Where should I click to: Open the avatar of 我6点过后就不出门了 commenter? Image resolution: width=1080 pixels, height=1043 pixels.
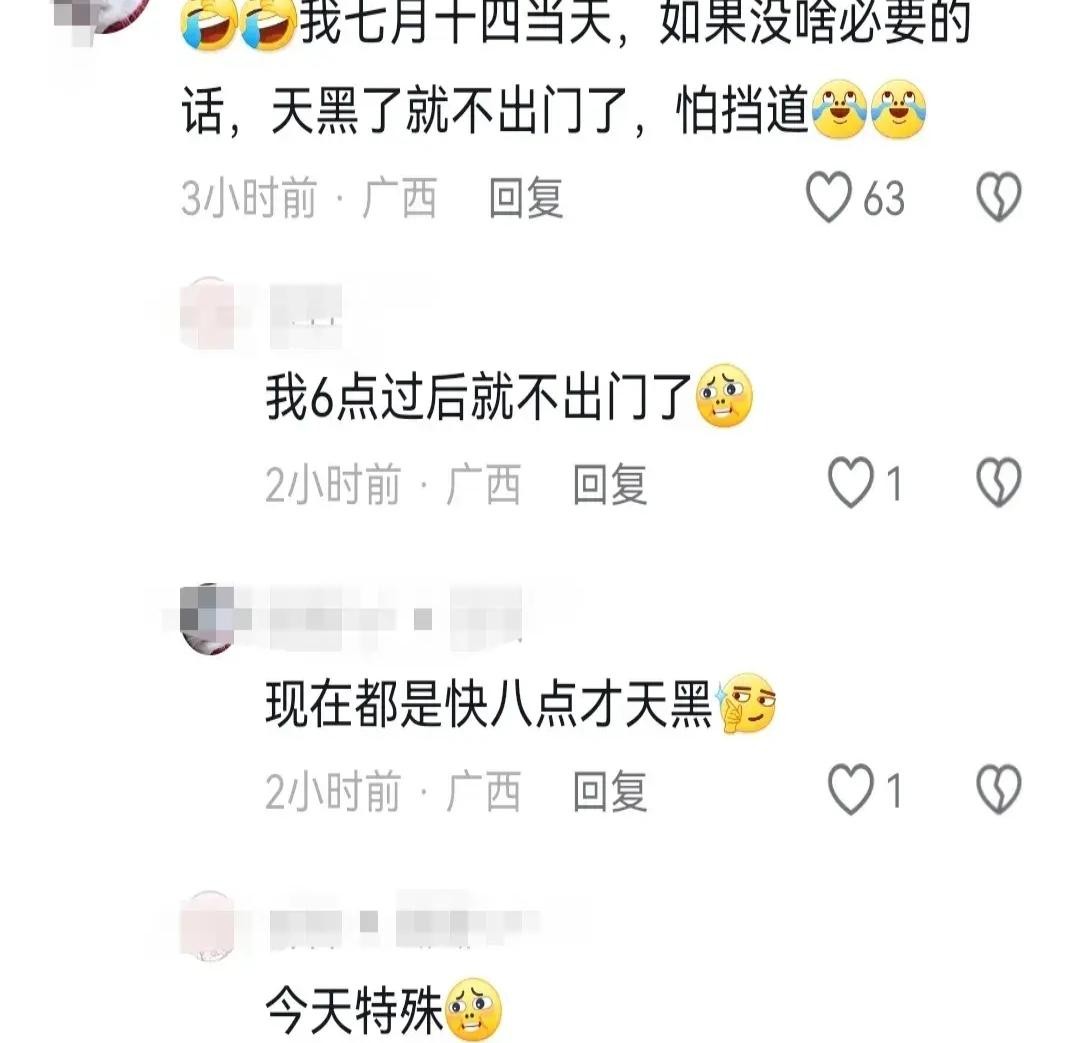pyautogui.click(x=208, y=312)
